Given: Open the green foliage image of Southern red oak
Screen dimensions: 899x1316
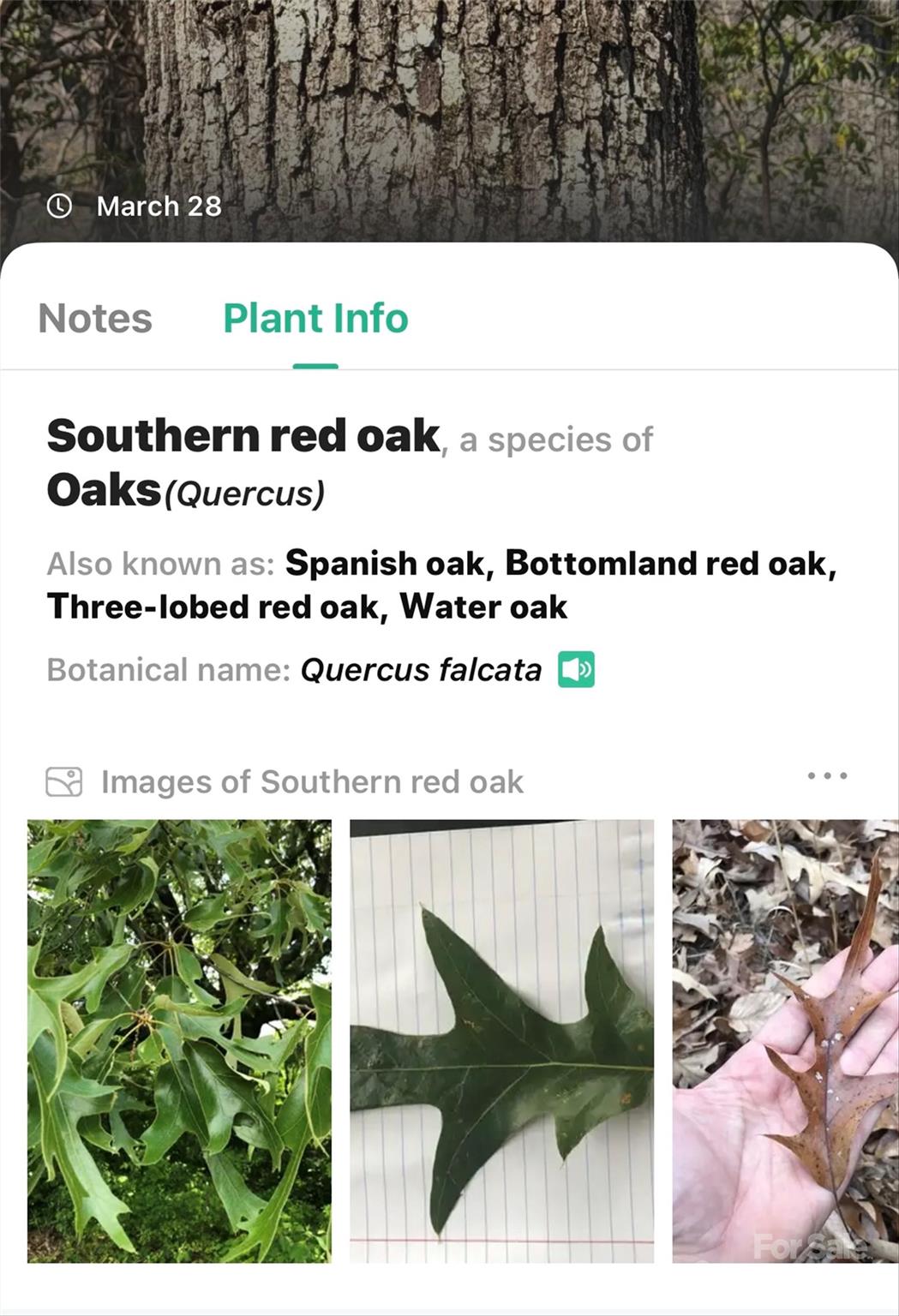Looking at the screenshot, I should coord(179,1040).
